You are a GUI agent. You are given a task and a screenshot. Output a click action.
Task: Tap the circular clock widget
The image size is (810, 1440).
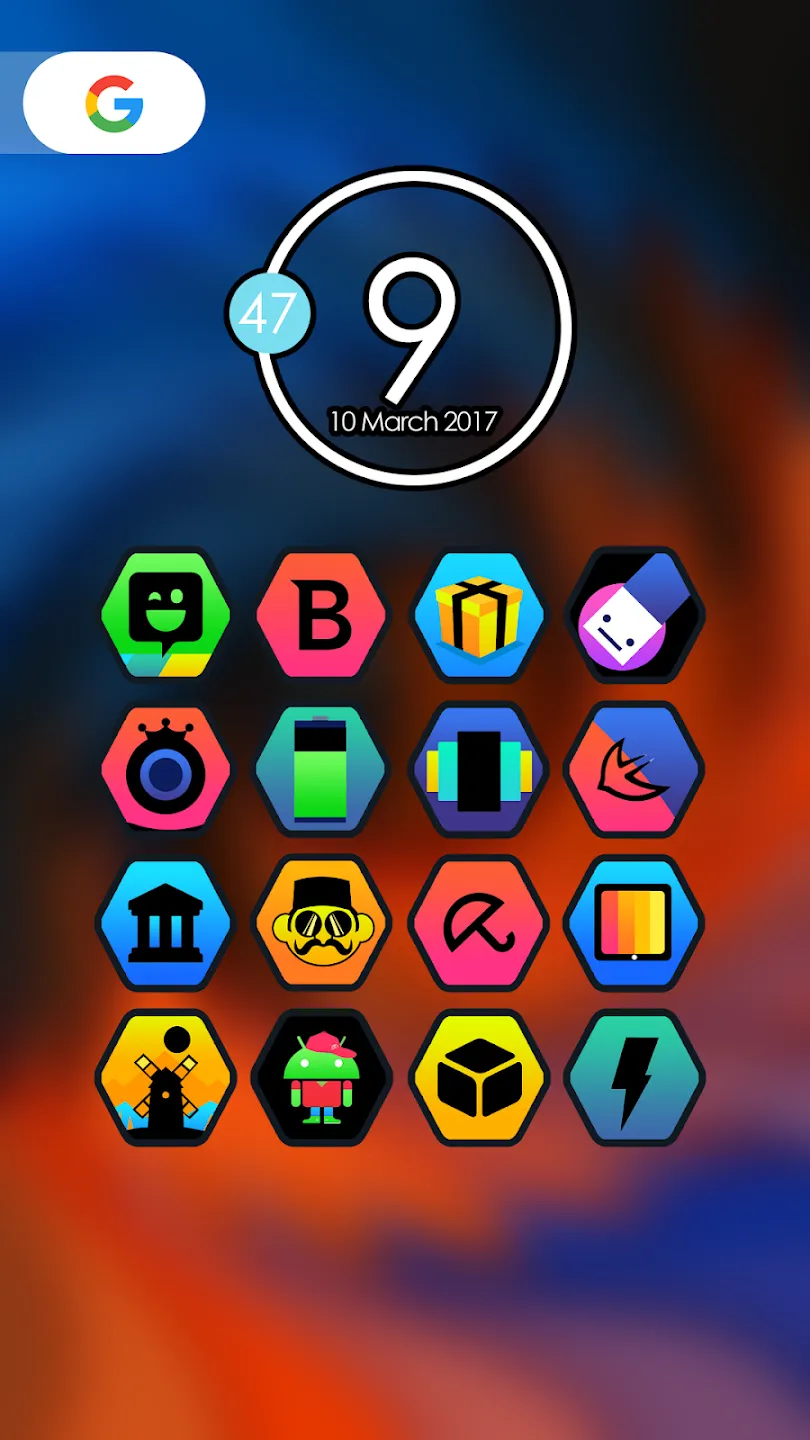click(x=414, y=329)
